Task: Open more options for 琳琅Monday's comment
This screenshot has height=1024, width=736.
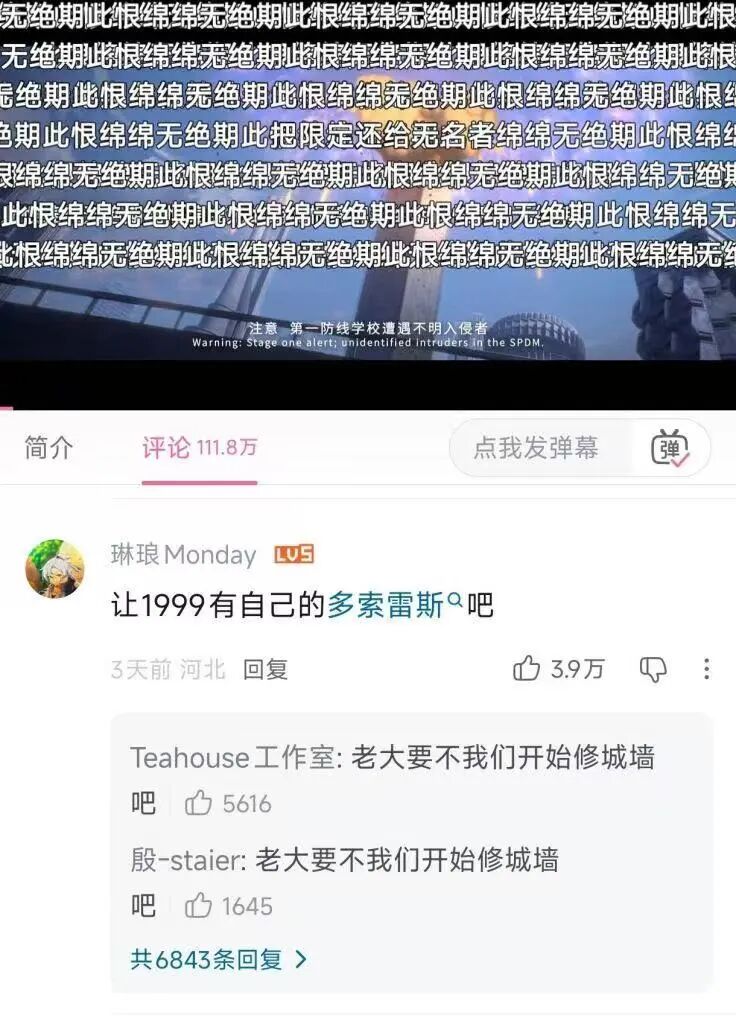Action: pyautogui.click(x=706, y=669)
